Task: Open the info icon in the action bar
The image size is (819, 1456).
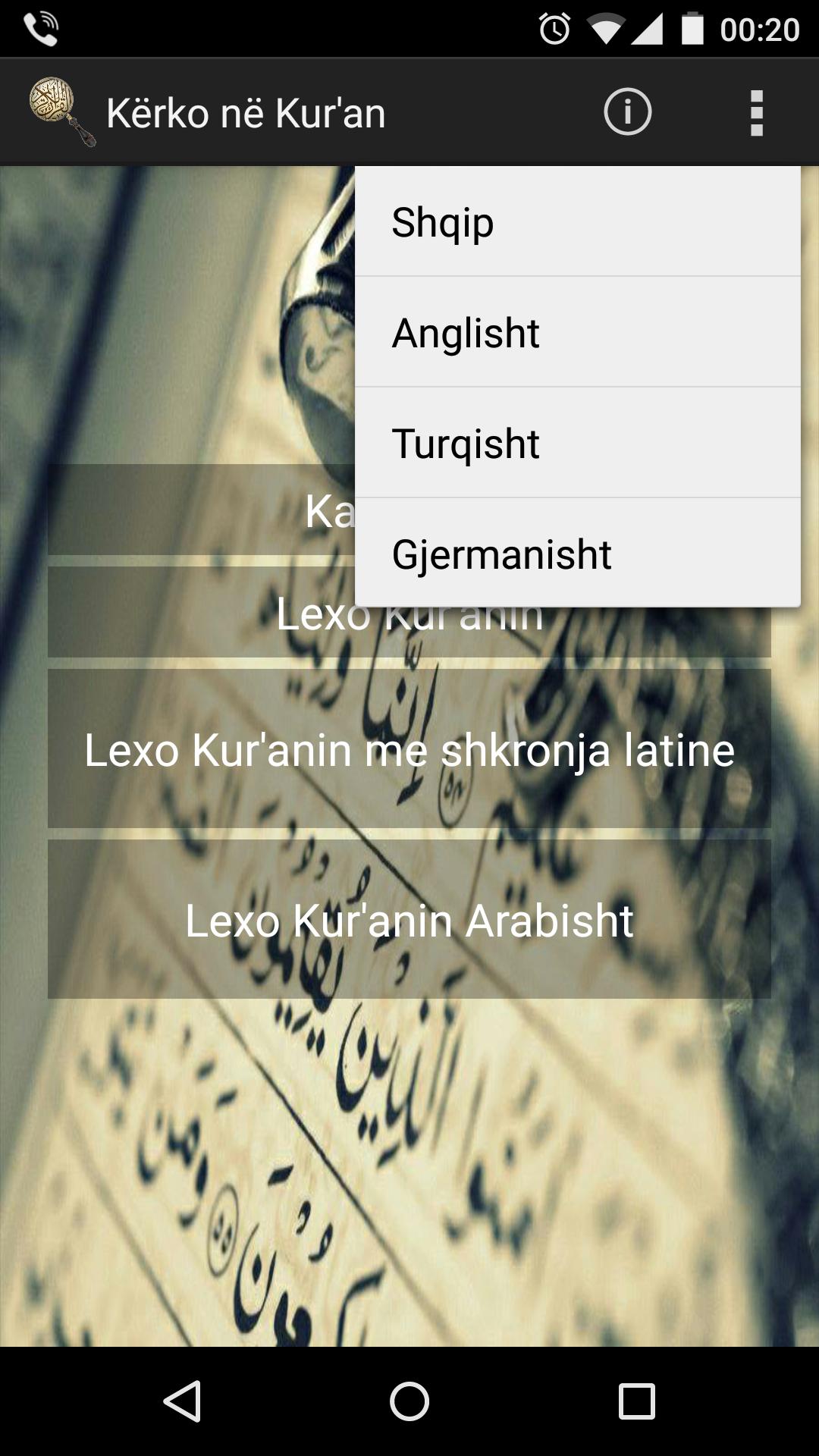Action: point(626,112)
